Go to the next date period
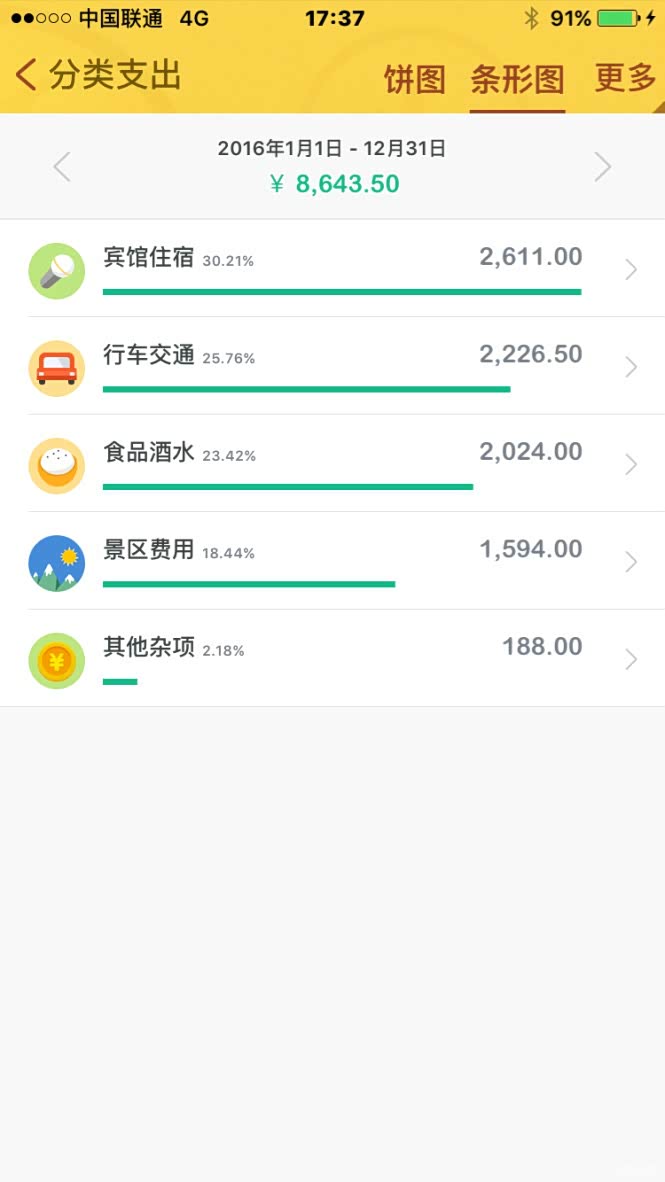The image size is (665, 1182). pos(602,167)
